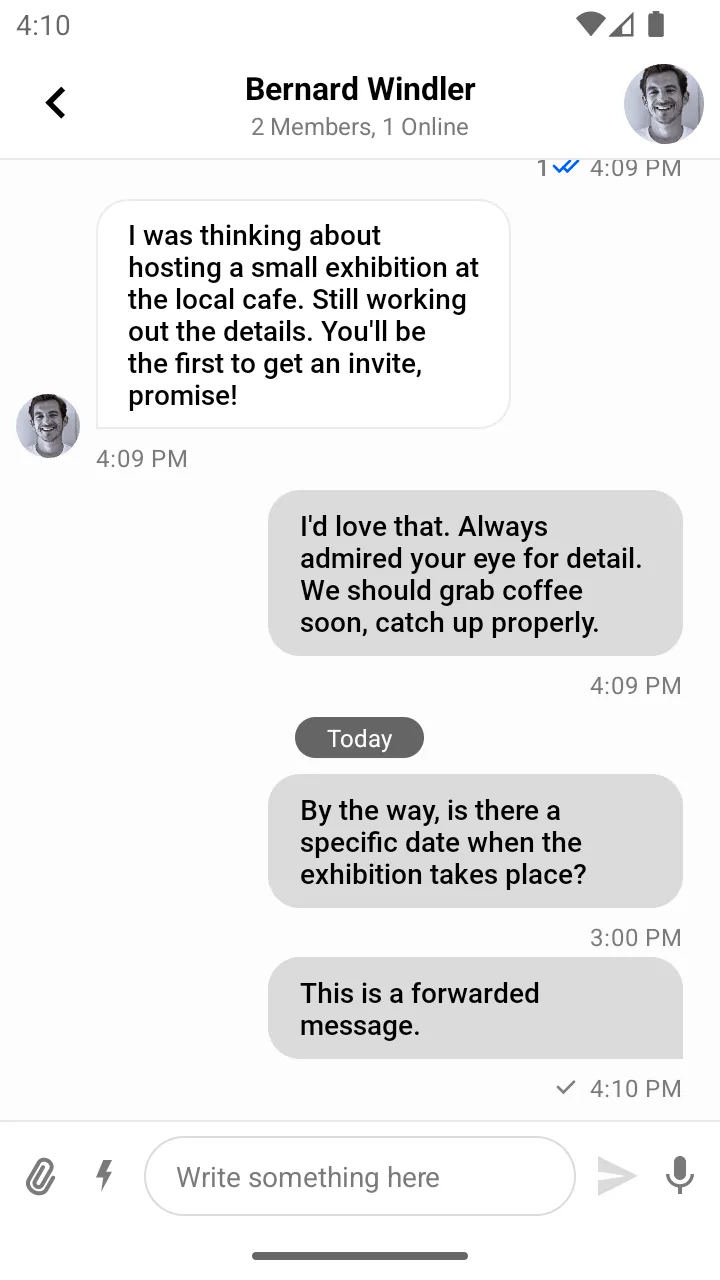Open the attachment paperclip icon
This screenshot has width=720, height=1280.
click(x=41, y=1177)
